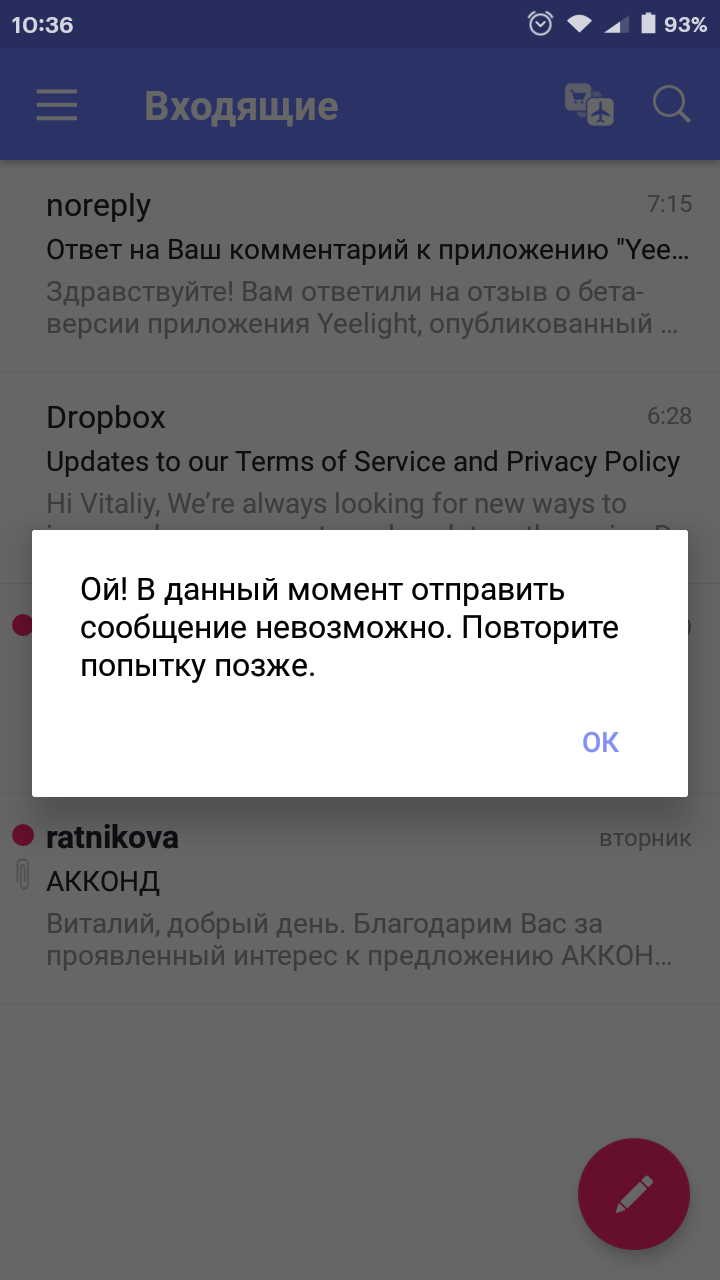Screen dimensions: 720x1280
Task: Compose a new email with pencil button
Action: (634, 1194)
